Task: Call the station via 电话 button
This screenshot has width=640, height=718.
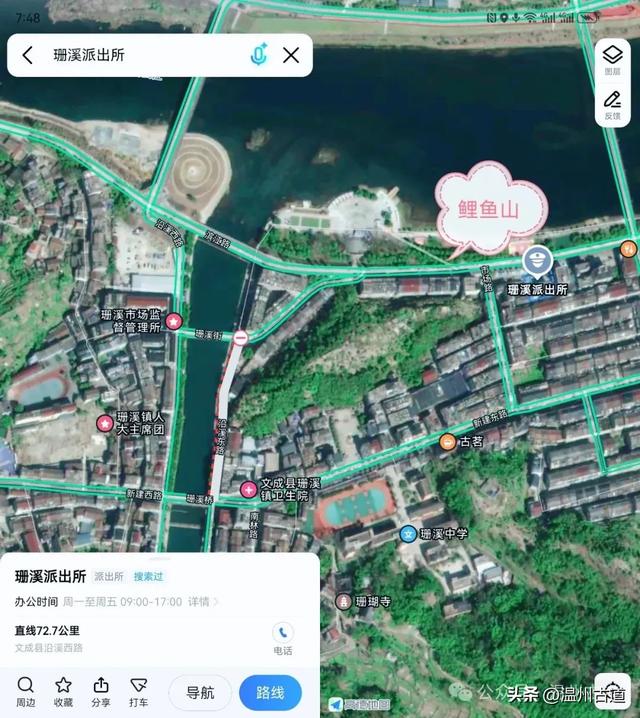Action: [283, 638]
